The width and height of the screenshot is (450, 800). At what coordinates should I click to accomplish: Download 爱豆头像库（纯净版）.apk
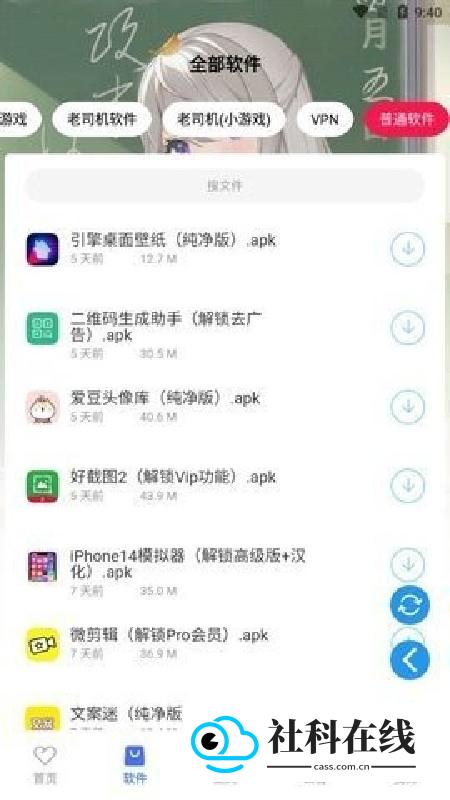(x=407, y=407)
